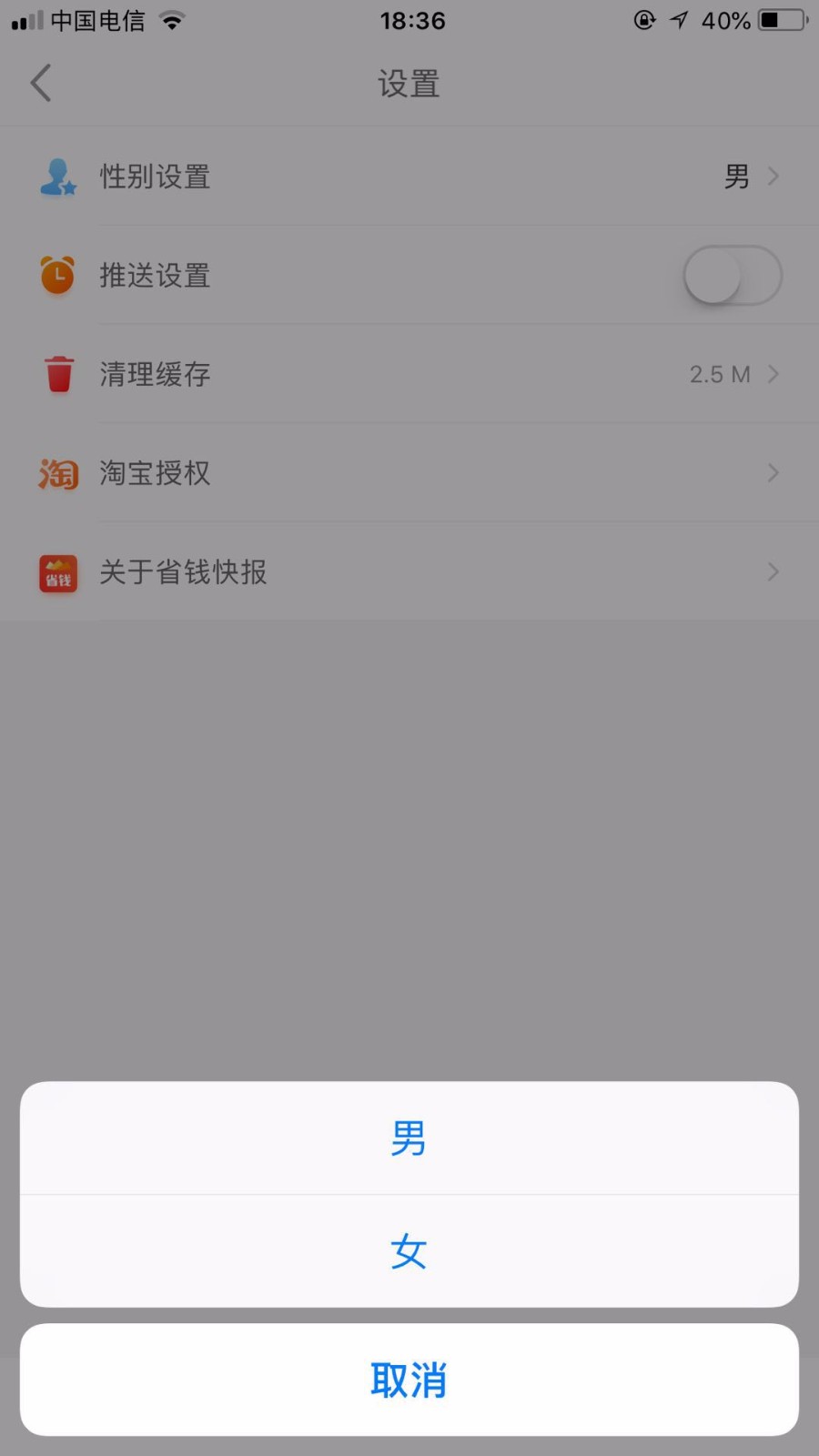Click the blue gender settings person icon
The height and width of the screenshot is (1456, 819).
click(x=57, y=177)
